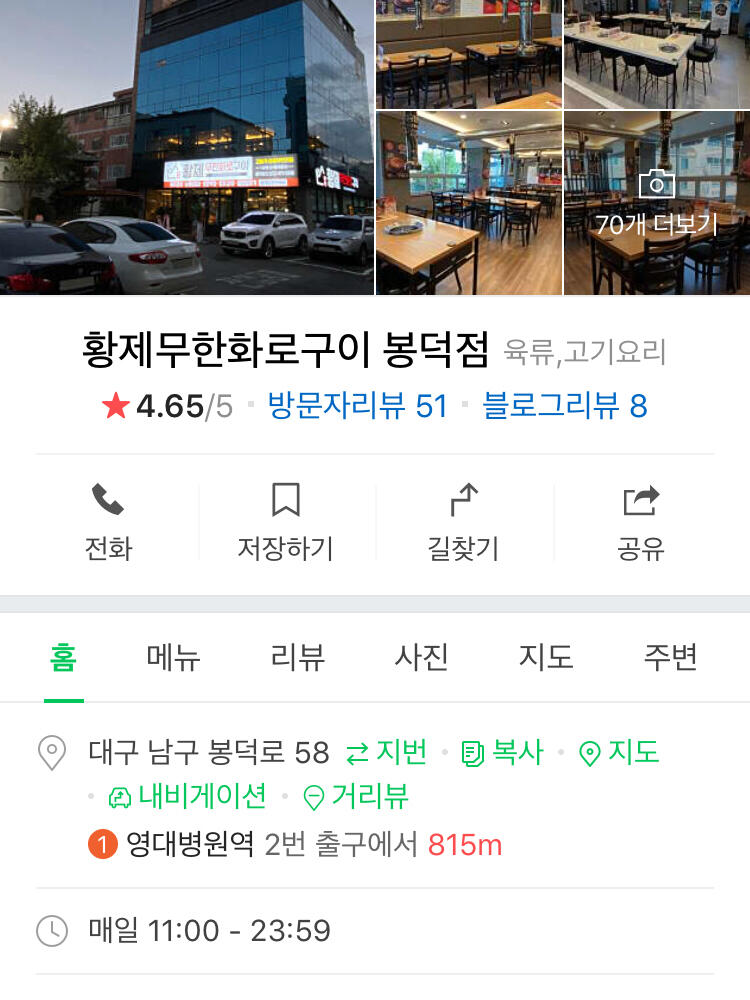Image resolution: width=750 pixels, height=1000 pixels.
Task: Show lot-number address with 지번
Action: pyautogui.click(x=388, y=752)
